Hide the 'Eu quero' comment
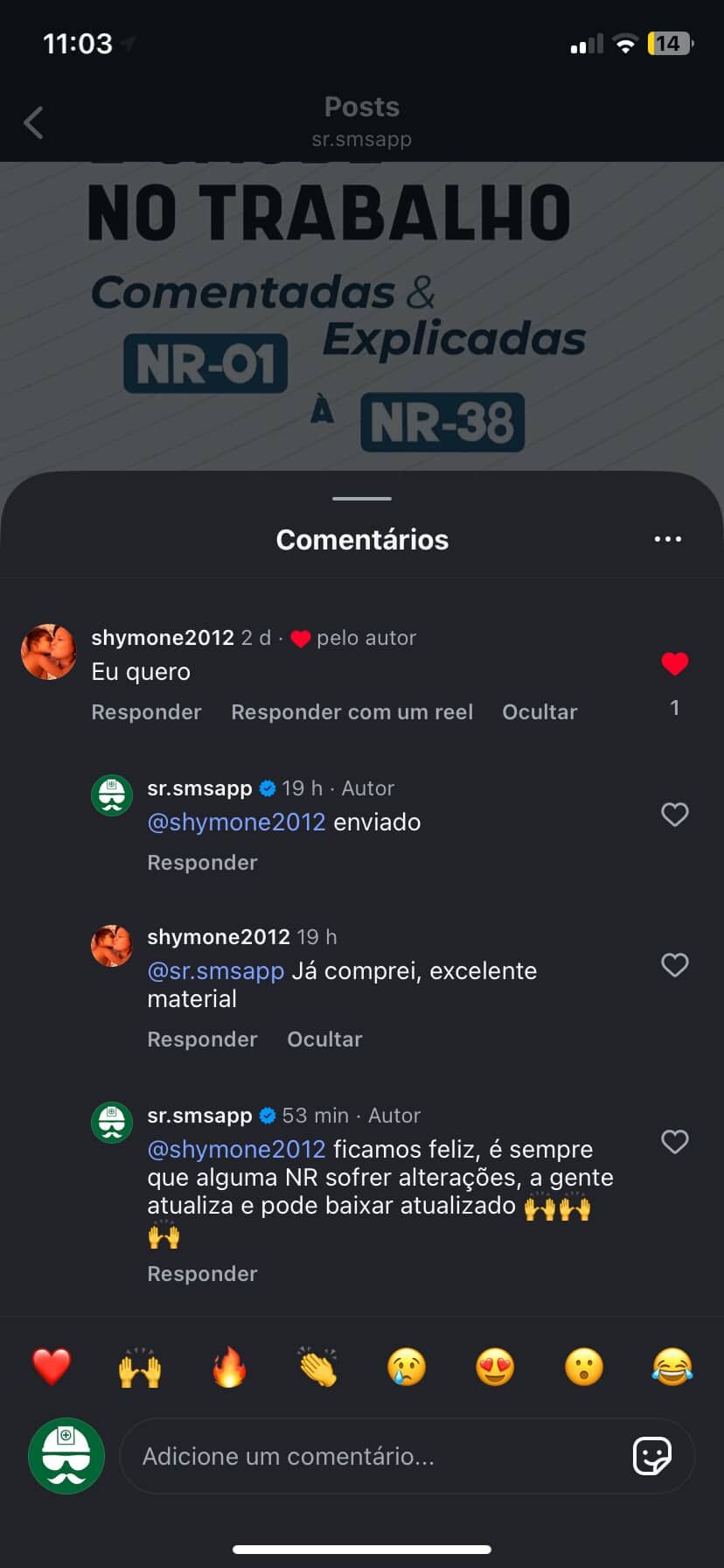The width and height of the screenshot is (724, 1568). [x=540, y=712]
